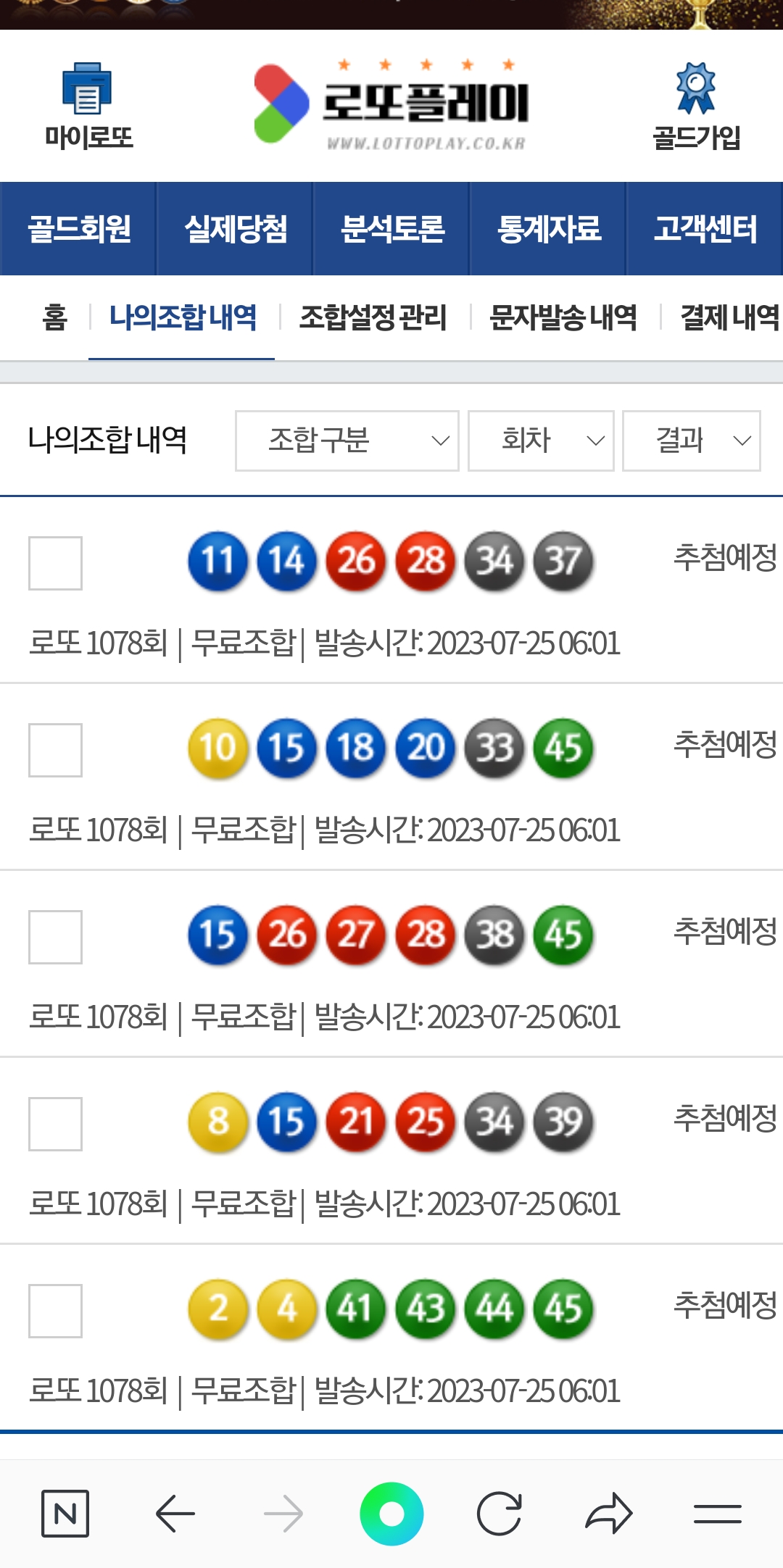The height and width of the screenshot is (1568, 783).
Task: Open the 분석토론 tab
Action: click(391, 229)
